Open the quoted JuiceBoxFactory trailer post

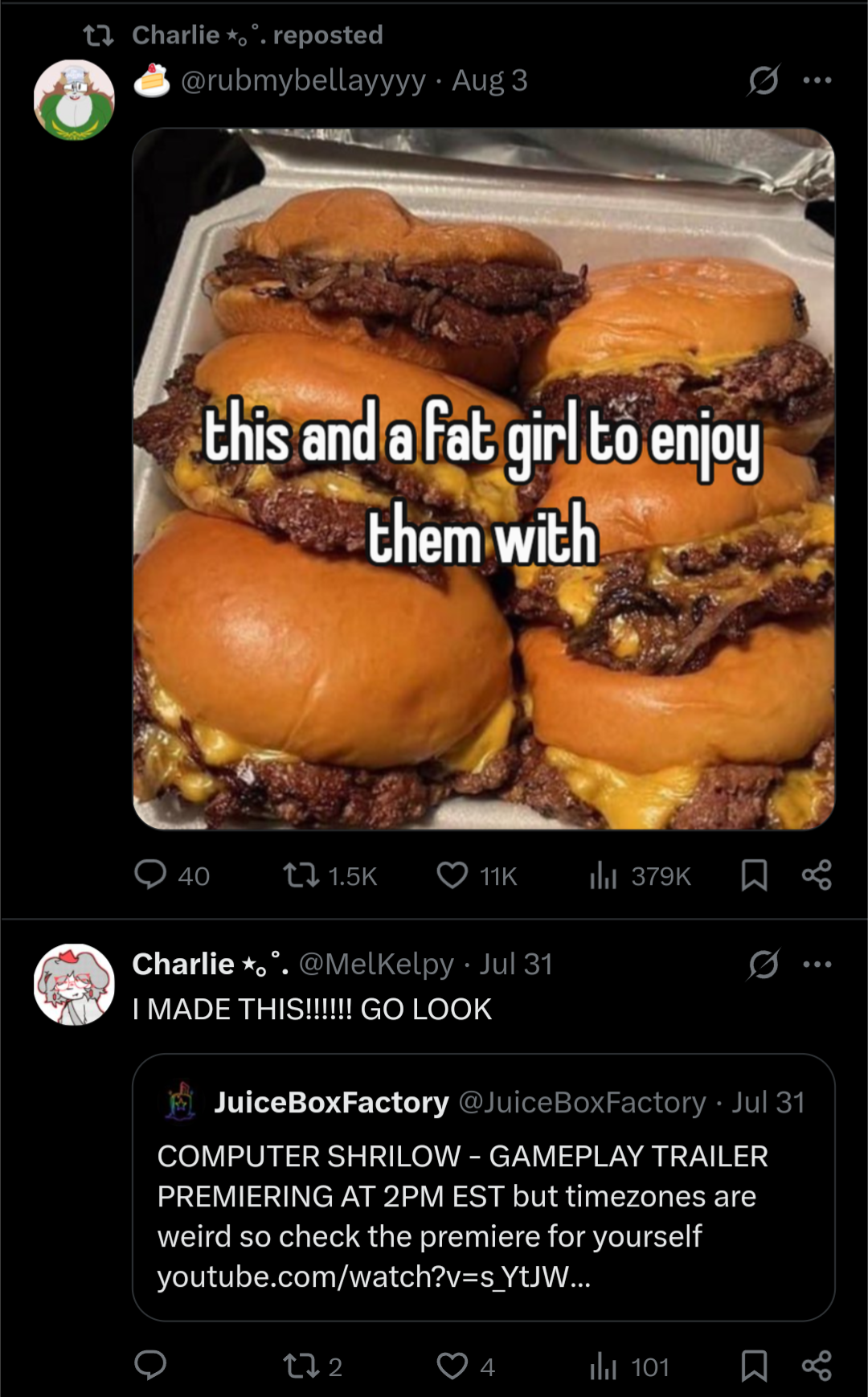(x=483, y=1186)
